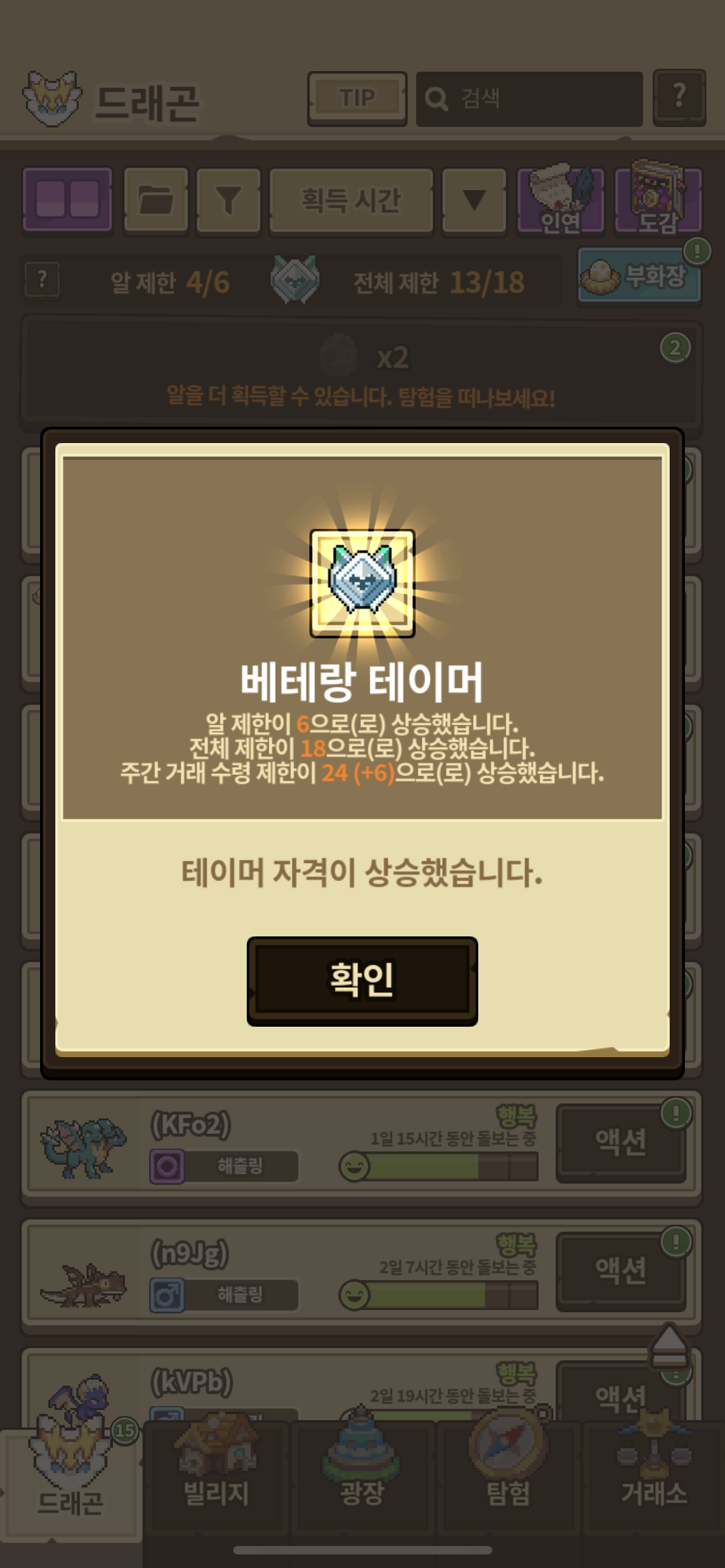Tap 액션 for dragon n9Jg
Screen dimensions: 725x1568
621,1271
